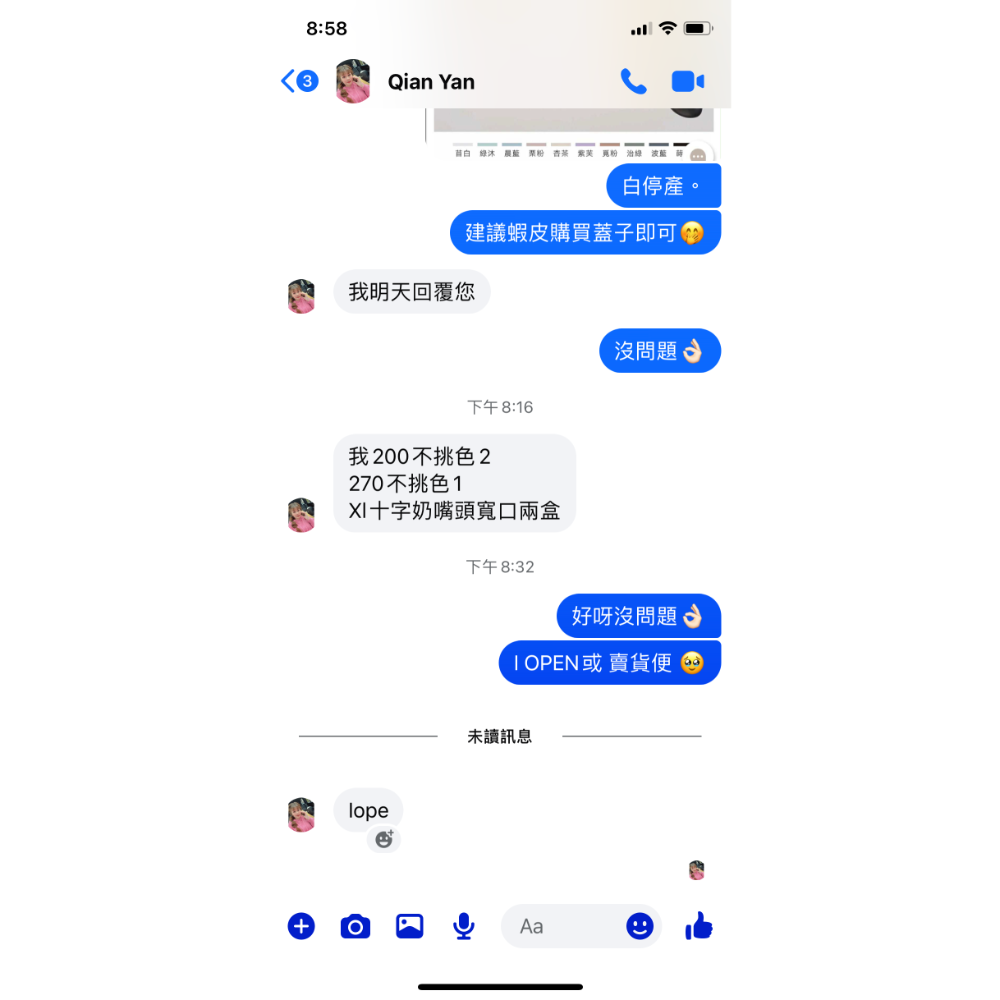Open more actions with the plus icon
Image resolution: width=1000 pixels, height=1000 pixels.
(x=301, y=926)
